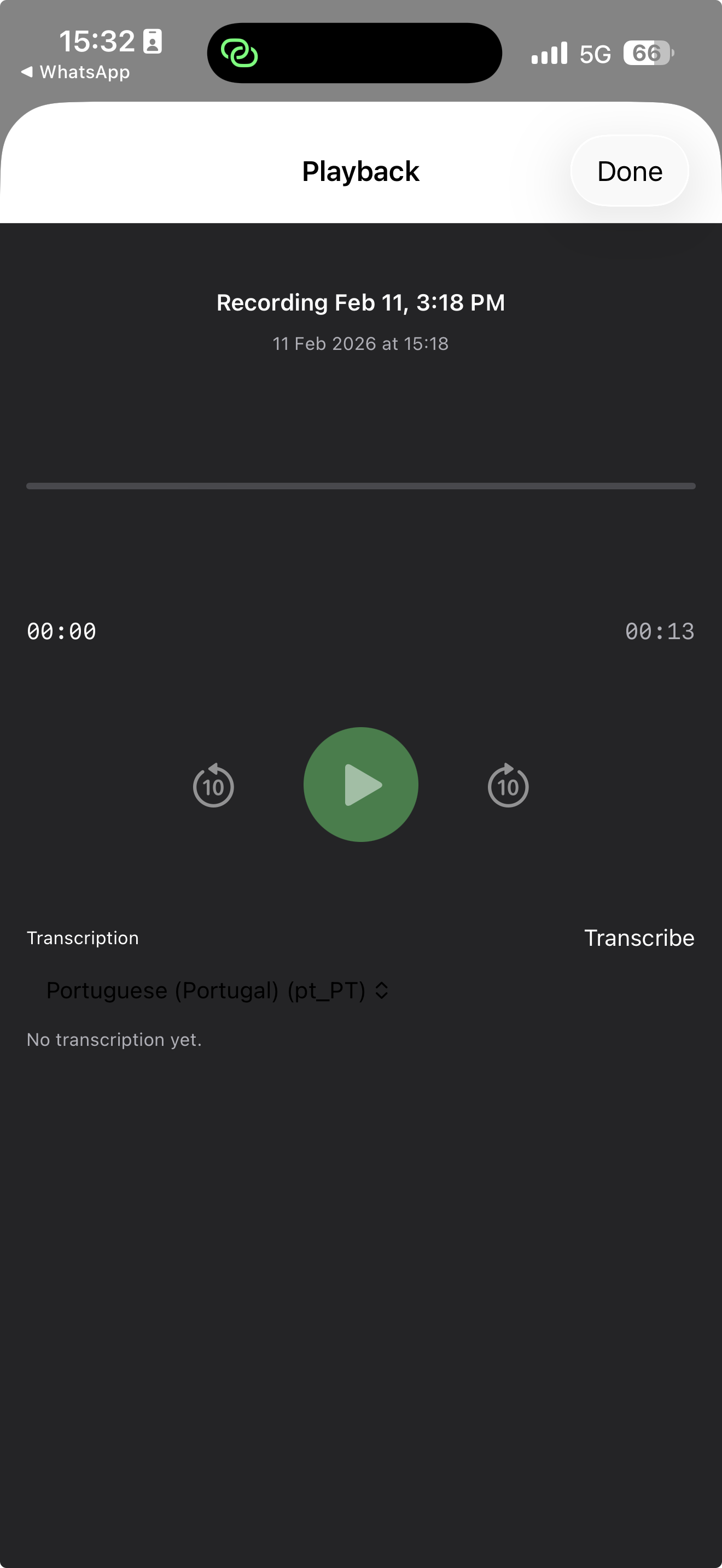Viewport: 722px width, 1568px height.
Task: Return to WhatsApp via the back link
Action: (75, 72)
